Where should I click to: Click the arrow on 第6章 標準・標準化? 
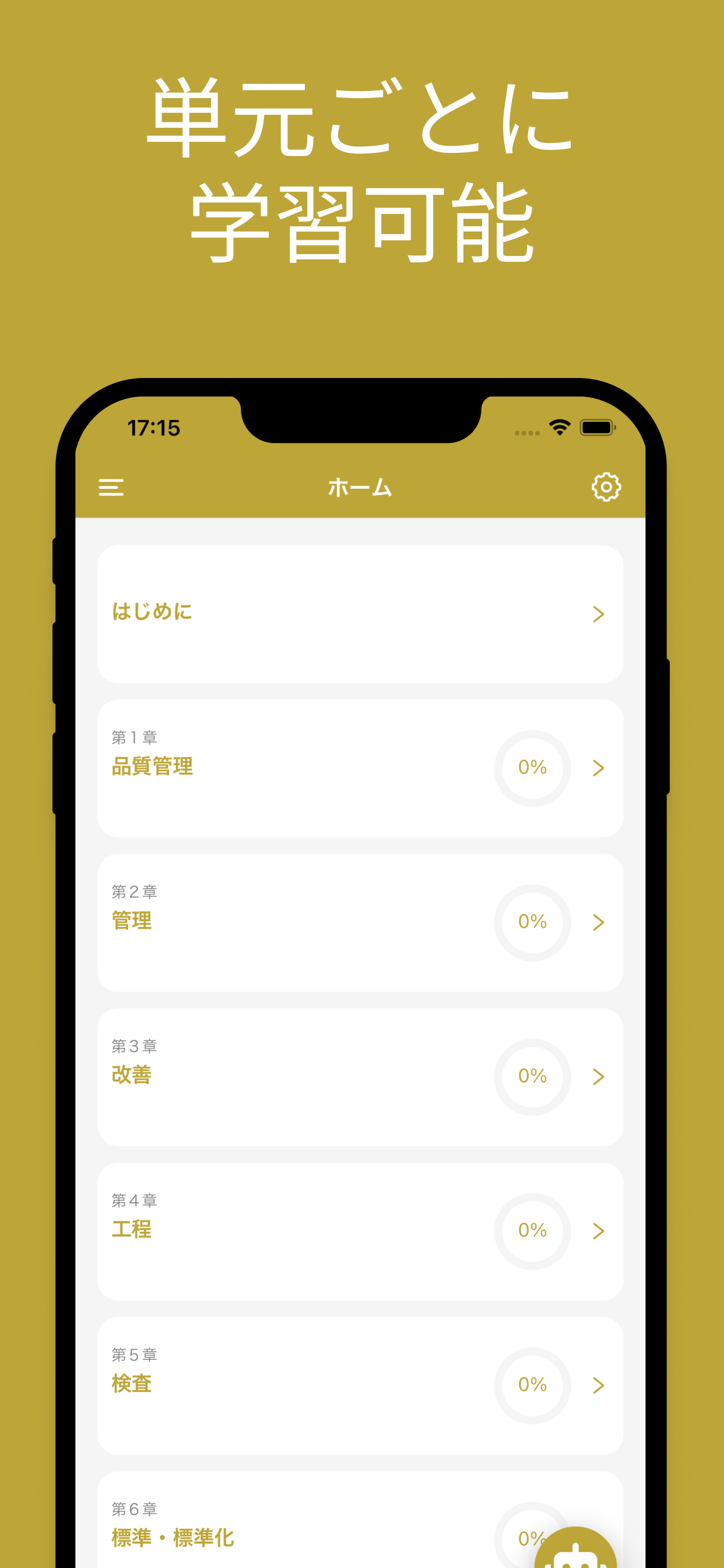click(598, 1540)
